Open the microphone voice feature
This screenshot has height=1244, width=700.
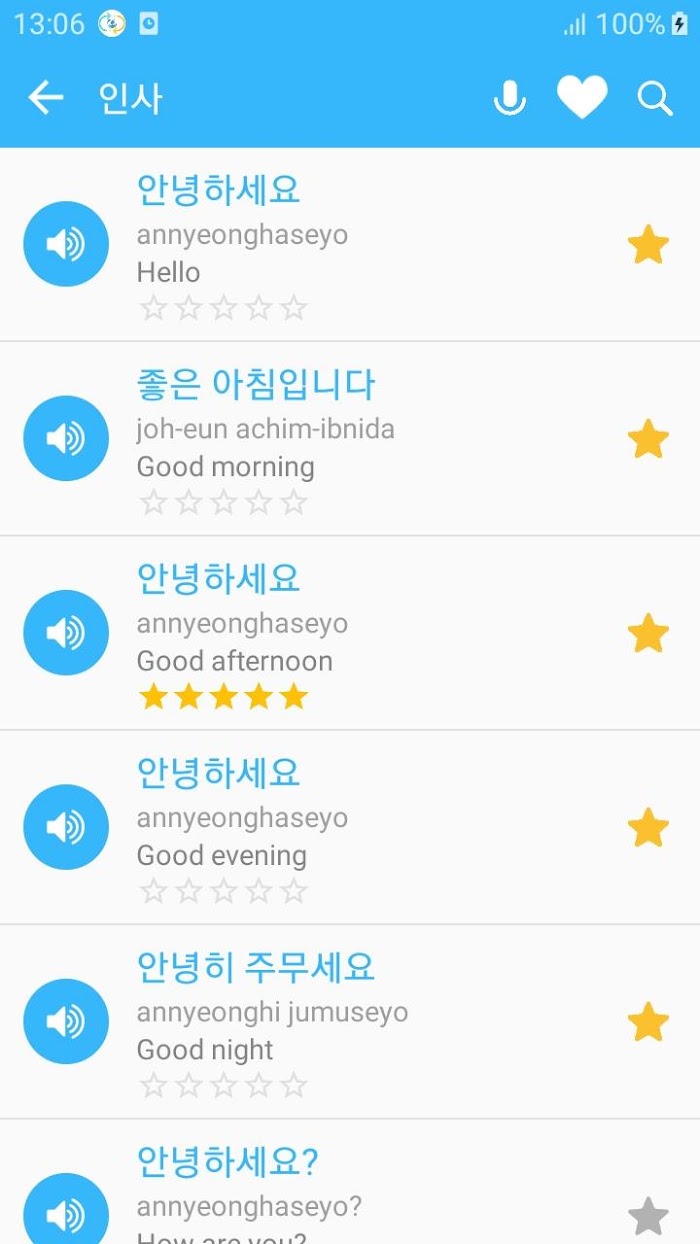click(510, 98)
